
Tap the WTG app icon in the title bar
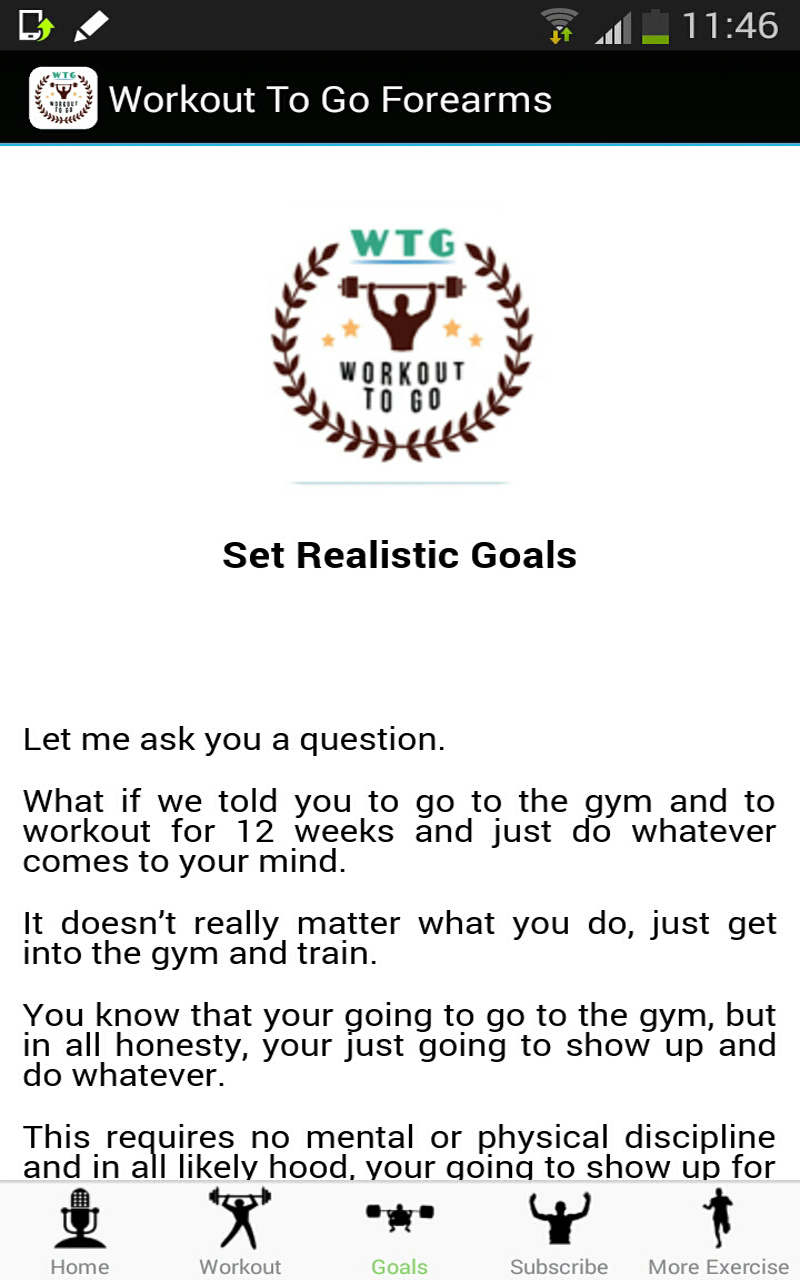tap(62, 99)
